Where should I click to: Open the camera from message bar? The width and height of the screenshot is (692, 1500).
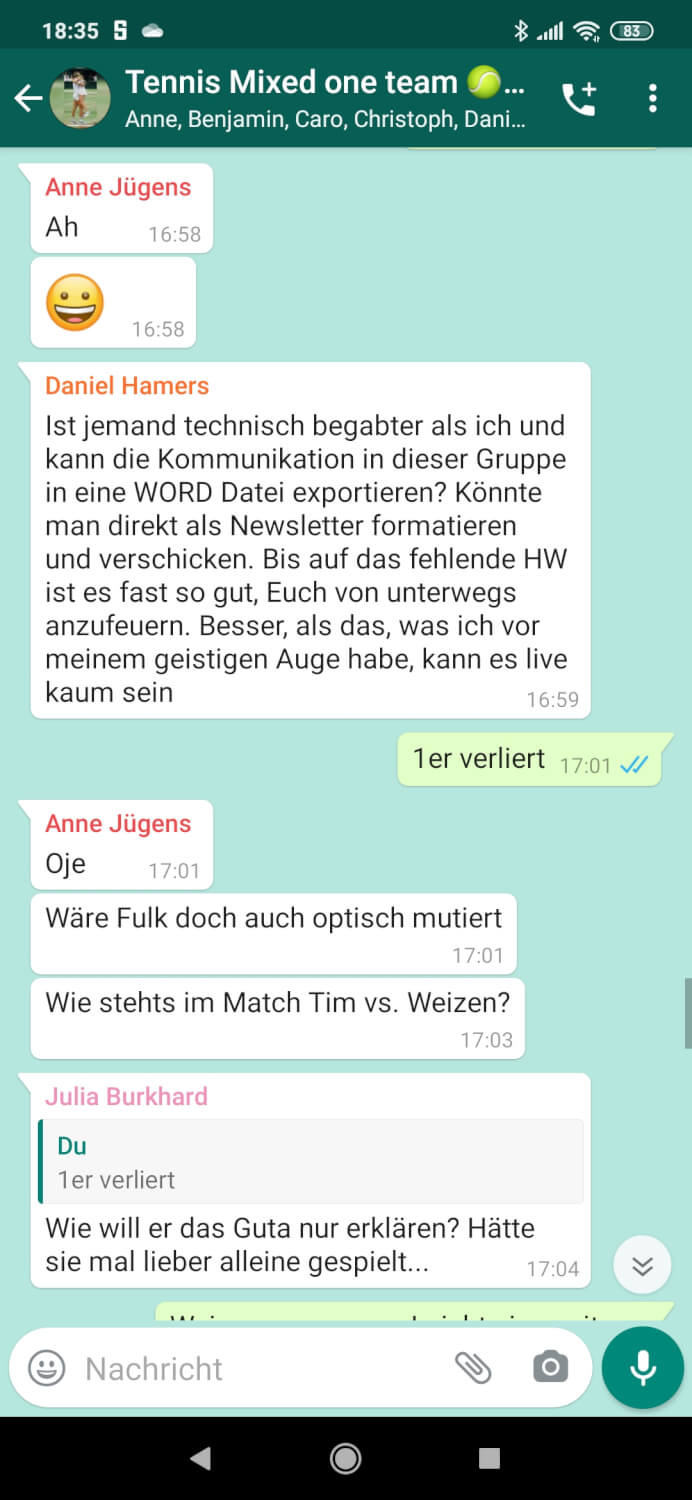coord(550,1368)
